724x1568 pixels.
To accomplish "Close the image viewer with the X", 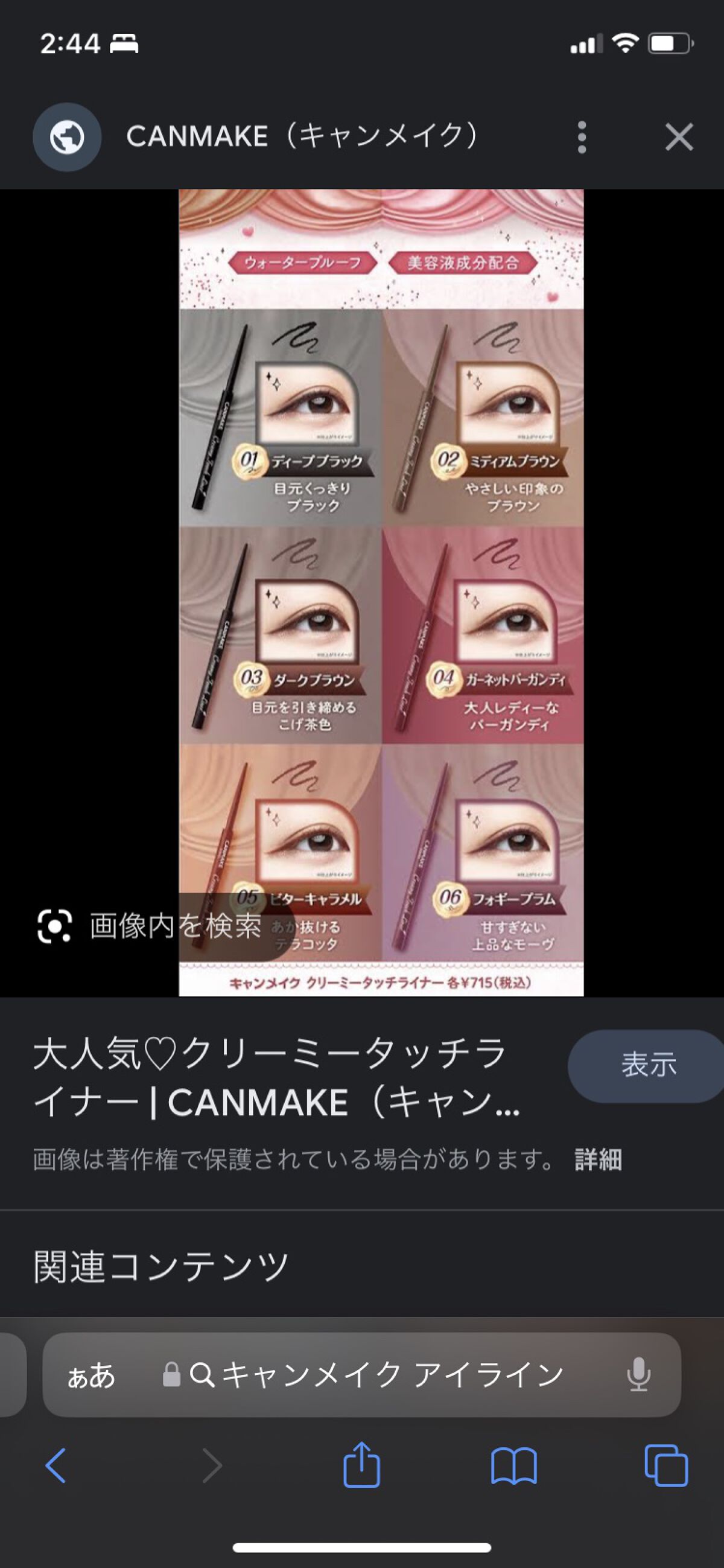I will (x=679, y=138).
